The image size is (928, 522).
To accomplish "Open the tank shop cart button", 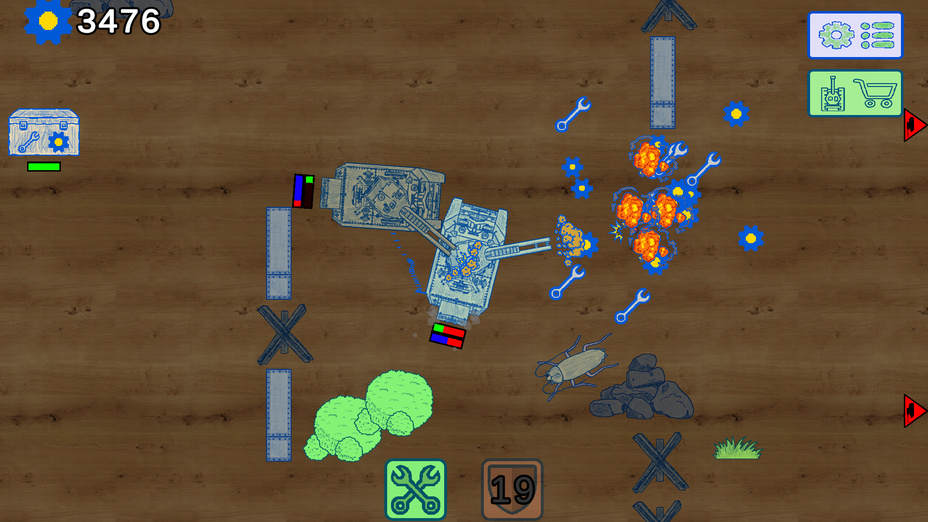I will [855, 93].
